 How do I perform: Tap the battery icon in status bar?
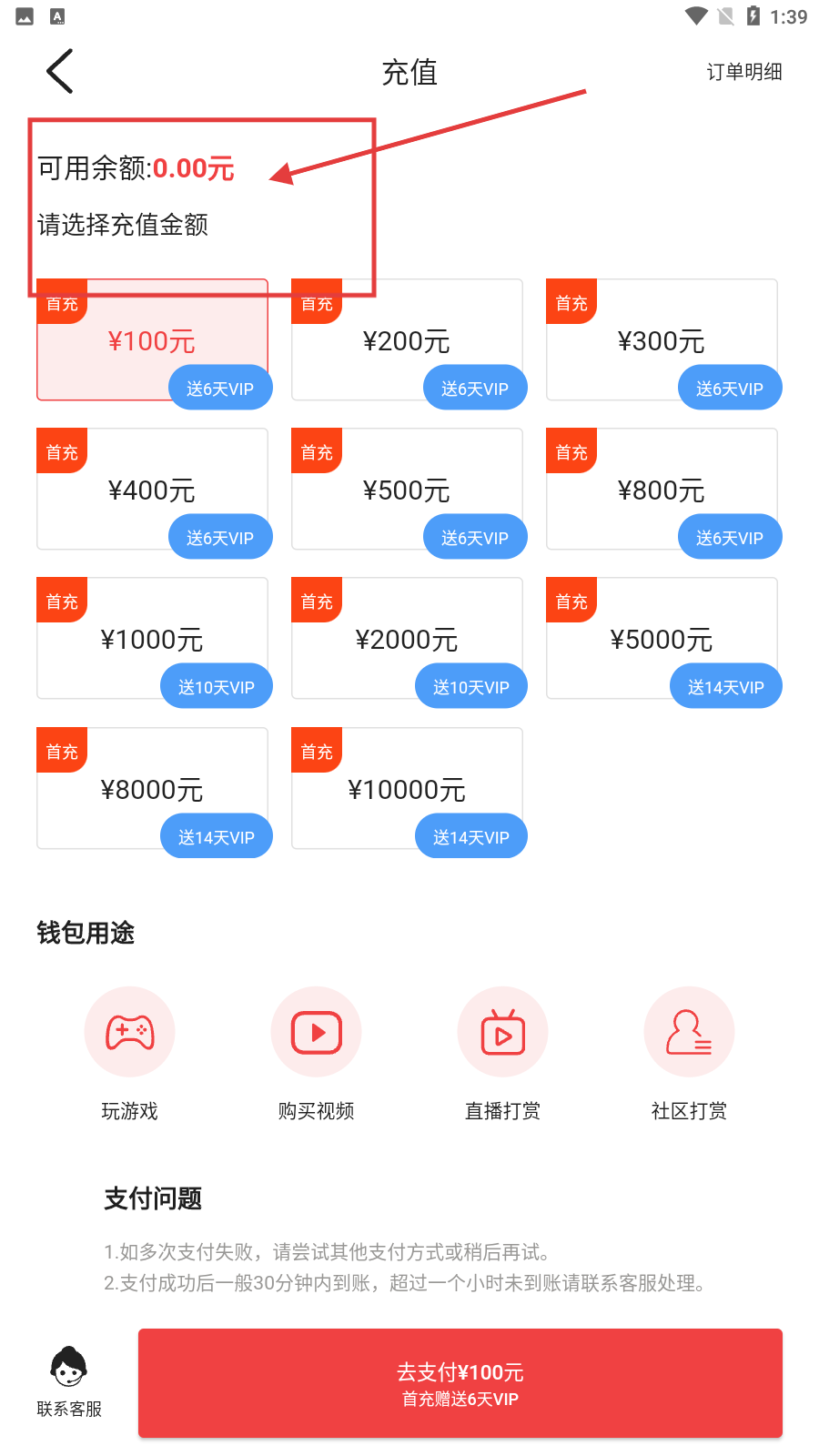(755, 15)
